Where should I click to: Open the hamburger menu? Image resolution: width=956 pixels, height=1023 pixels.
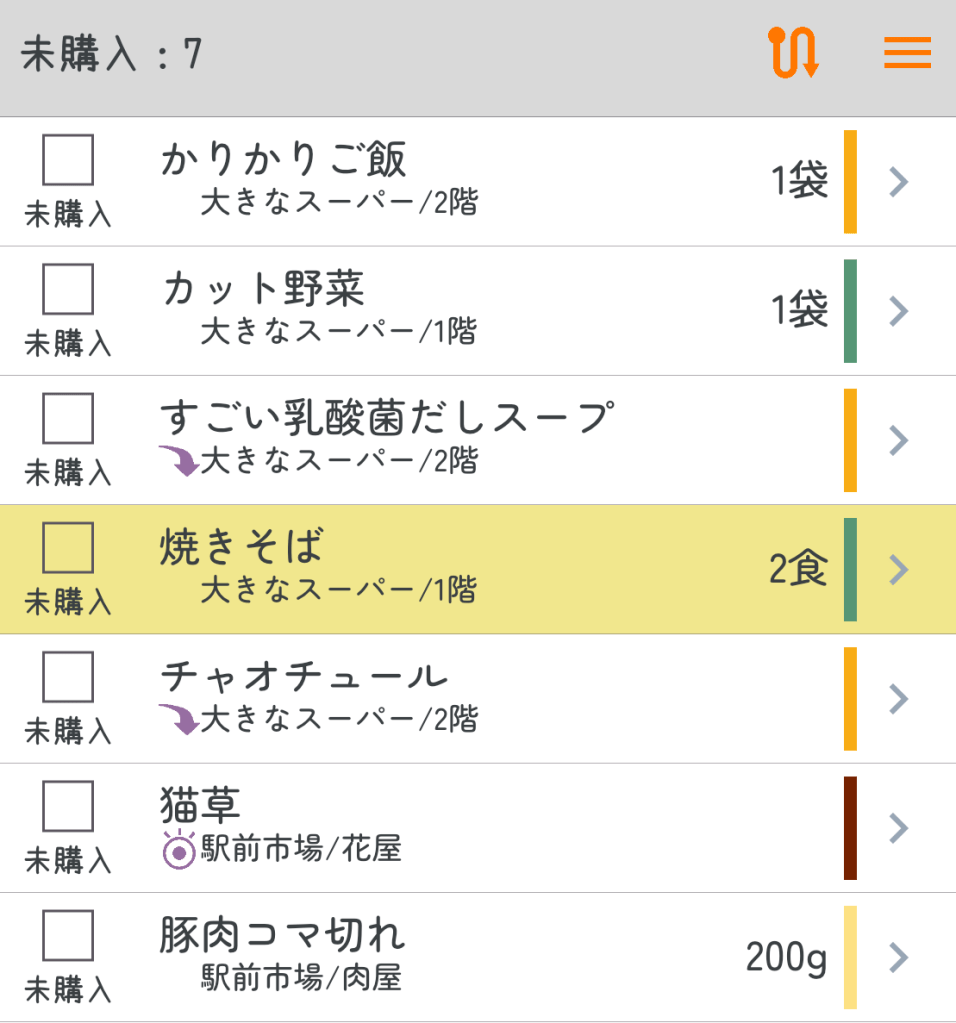pyautogui.click(x=907, y=53)
